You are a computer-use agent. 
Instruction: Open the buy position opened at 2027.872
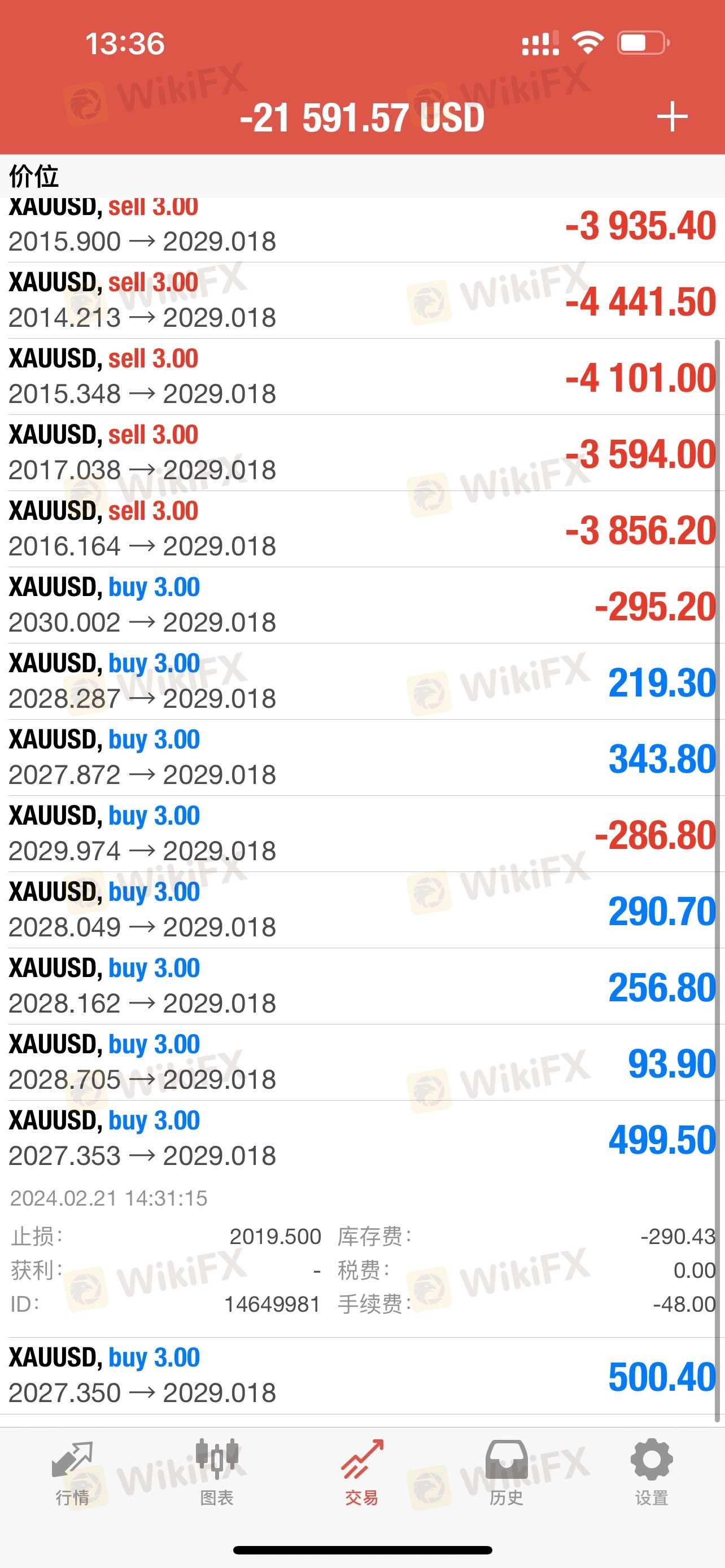362,757
